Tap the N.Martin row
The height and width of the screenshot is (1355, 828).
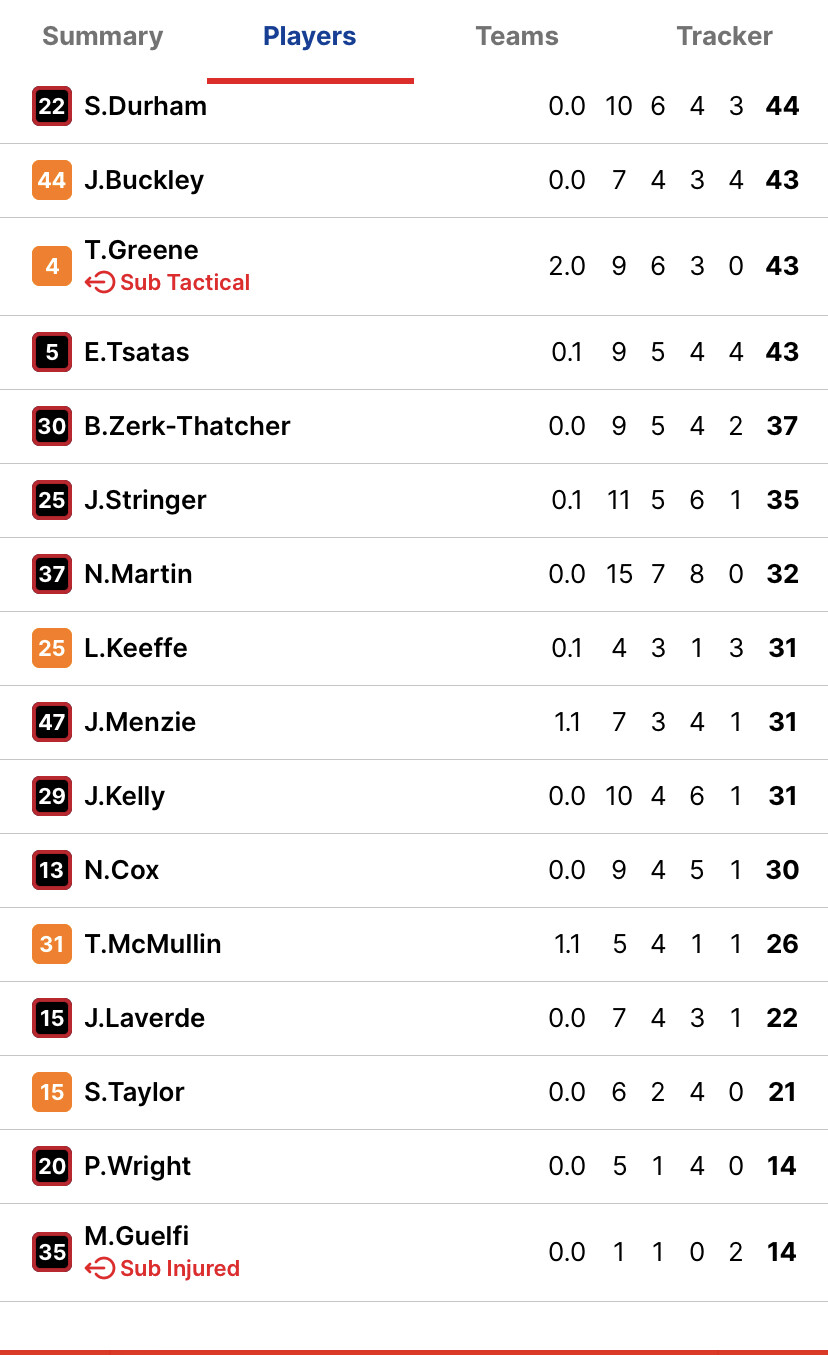pos(414,575)
